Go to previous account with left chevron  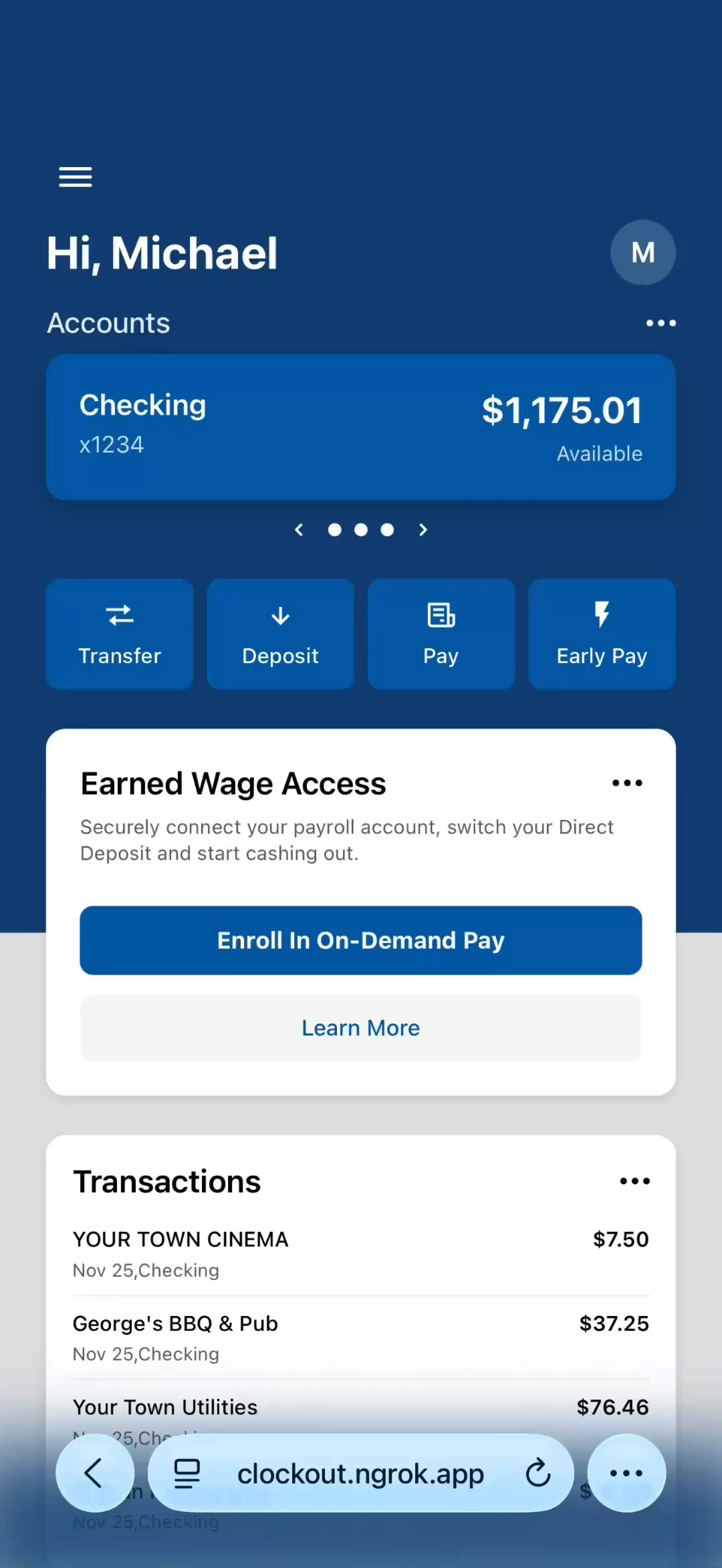(299, 529)
